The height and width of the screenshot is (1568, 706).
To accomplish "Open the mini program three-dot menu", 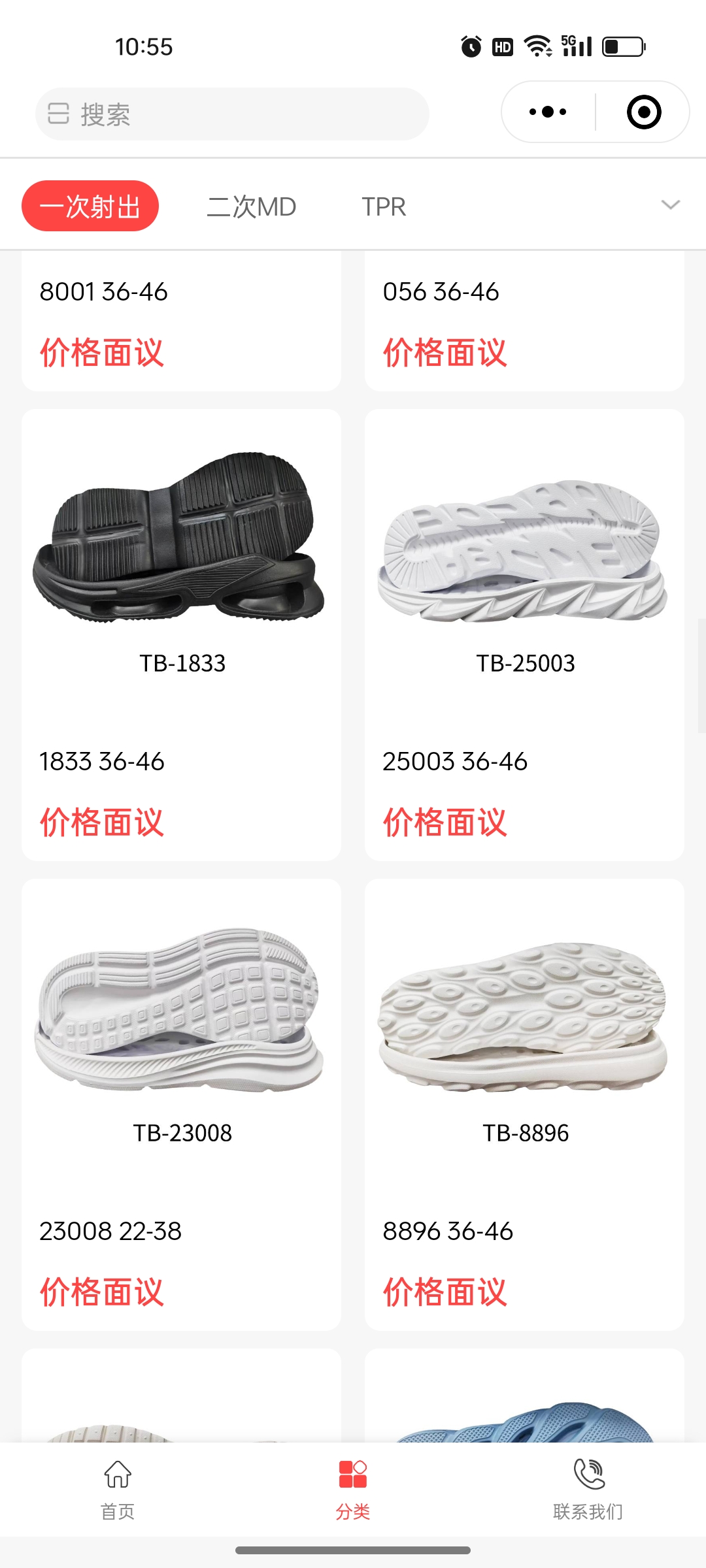I will click(548, 112).
